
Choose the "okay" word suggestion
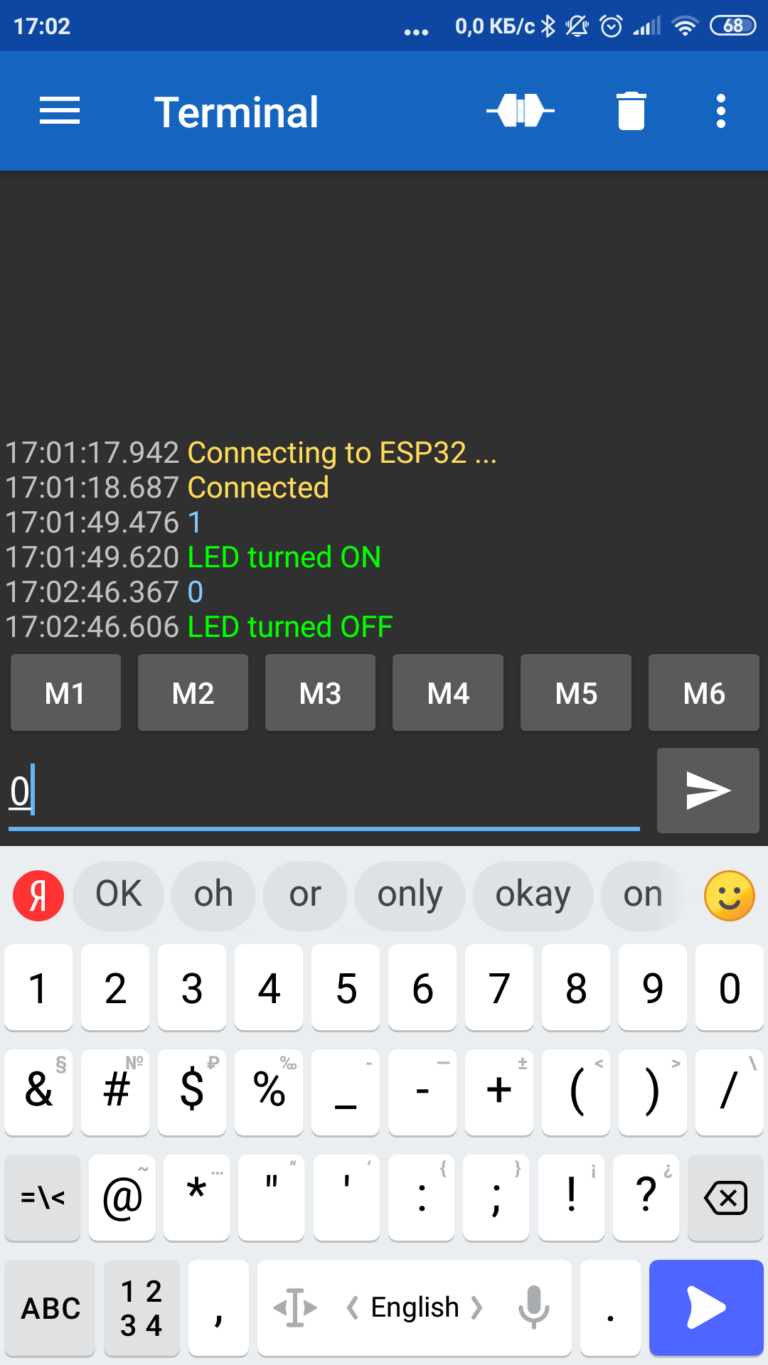[x=532, y=894]
